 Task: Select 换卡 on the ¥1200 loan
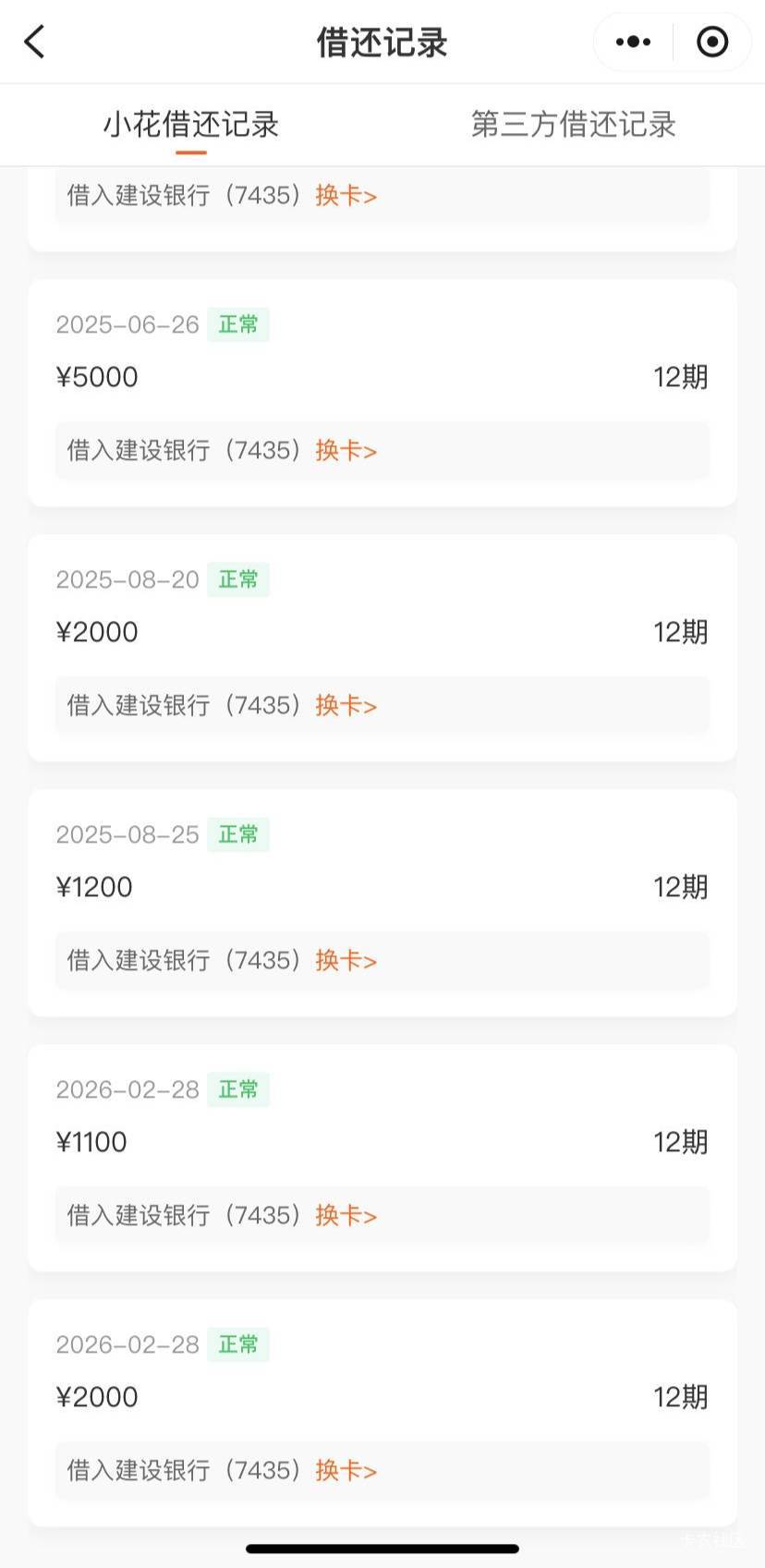(x=346, y=961)
